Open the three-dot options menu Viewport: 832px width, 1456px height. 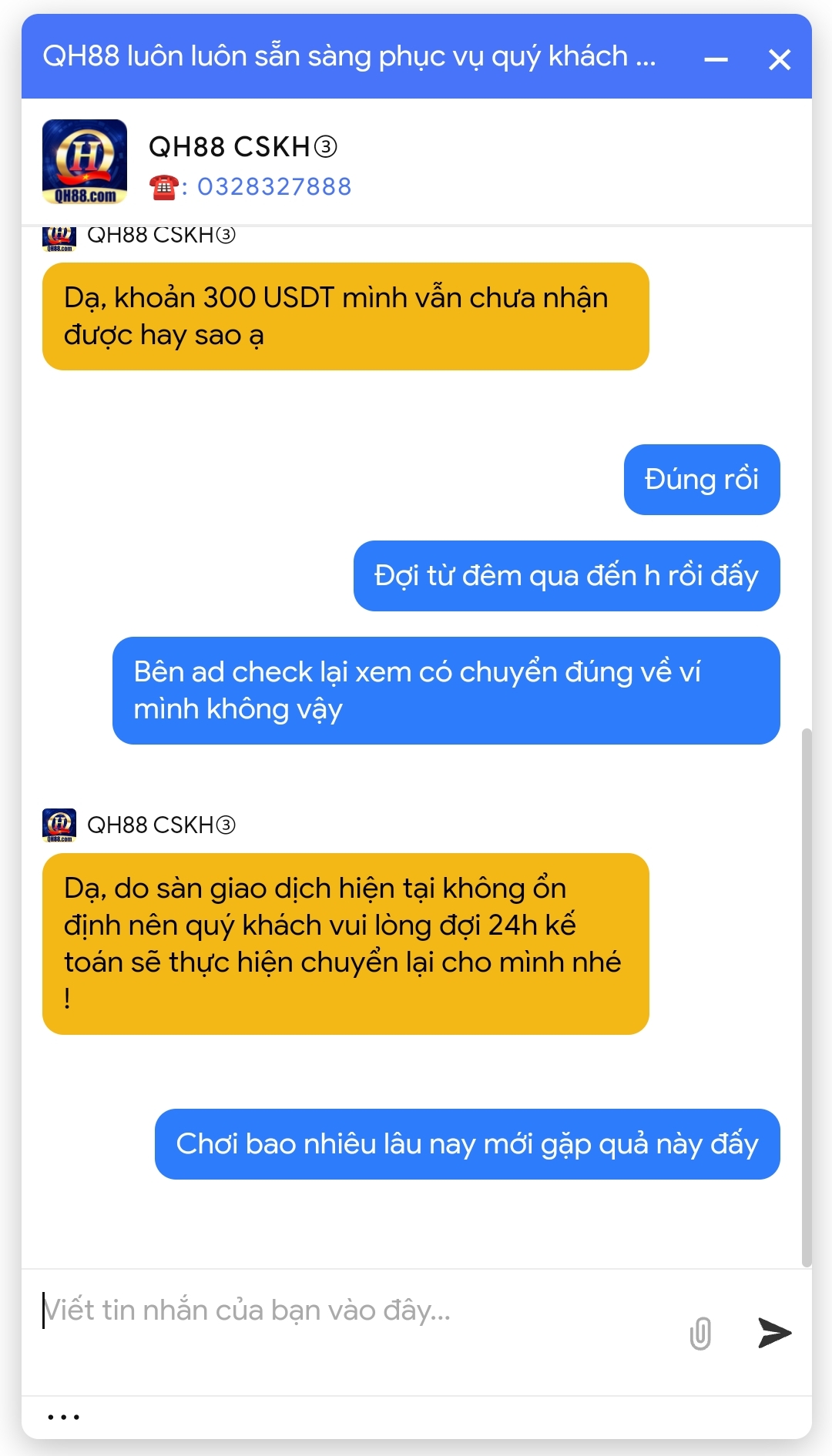point(64,1417)
